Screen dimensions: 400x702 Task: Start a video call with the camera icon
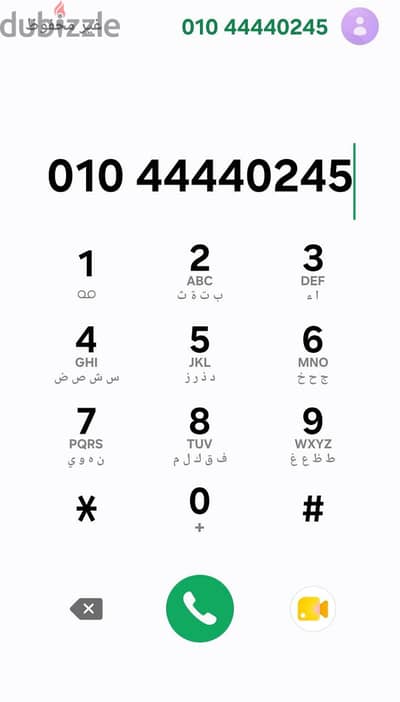pos(313,609)
